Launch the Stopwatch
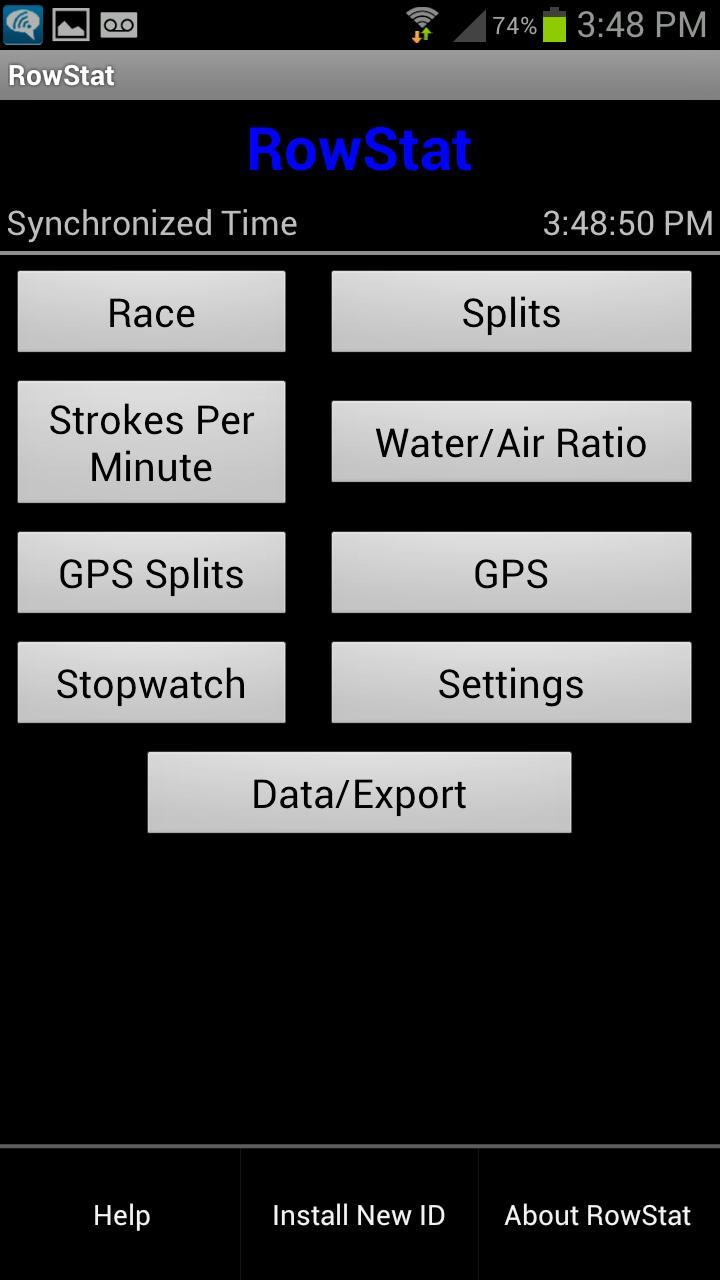The width and height of the screenshot is (720, 1280). pos(151,683)
